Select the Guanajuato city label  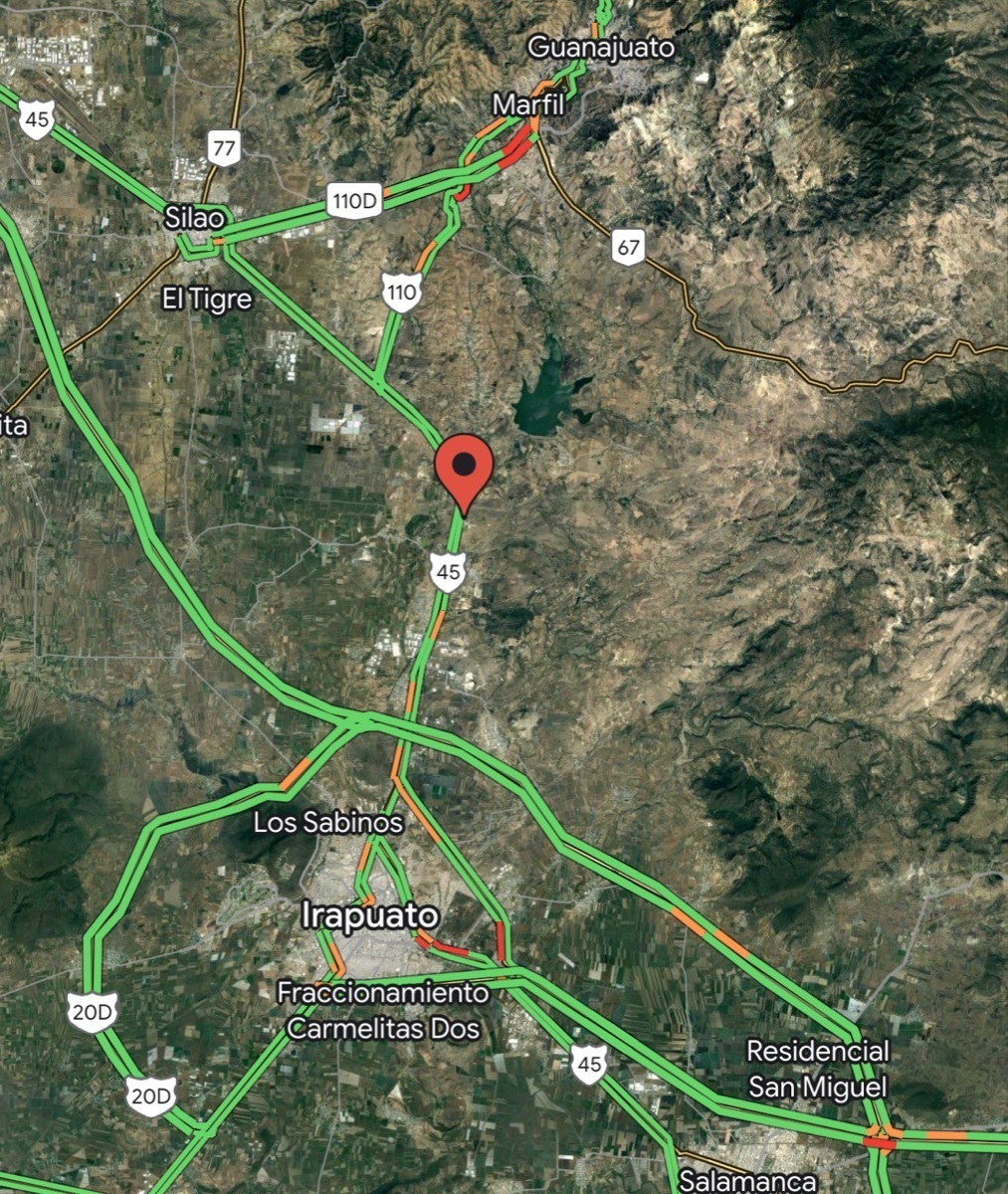(600, 48)
